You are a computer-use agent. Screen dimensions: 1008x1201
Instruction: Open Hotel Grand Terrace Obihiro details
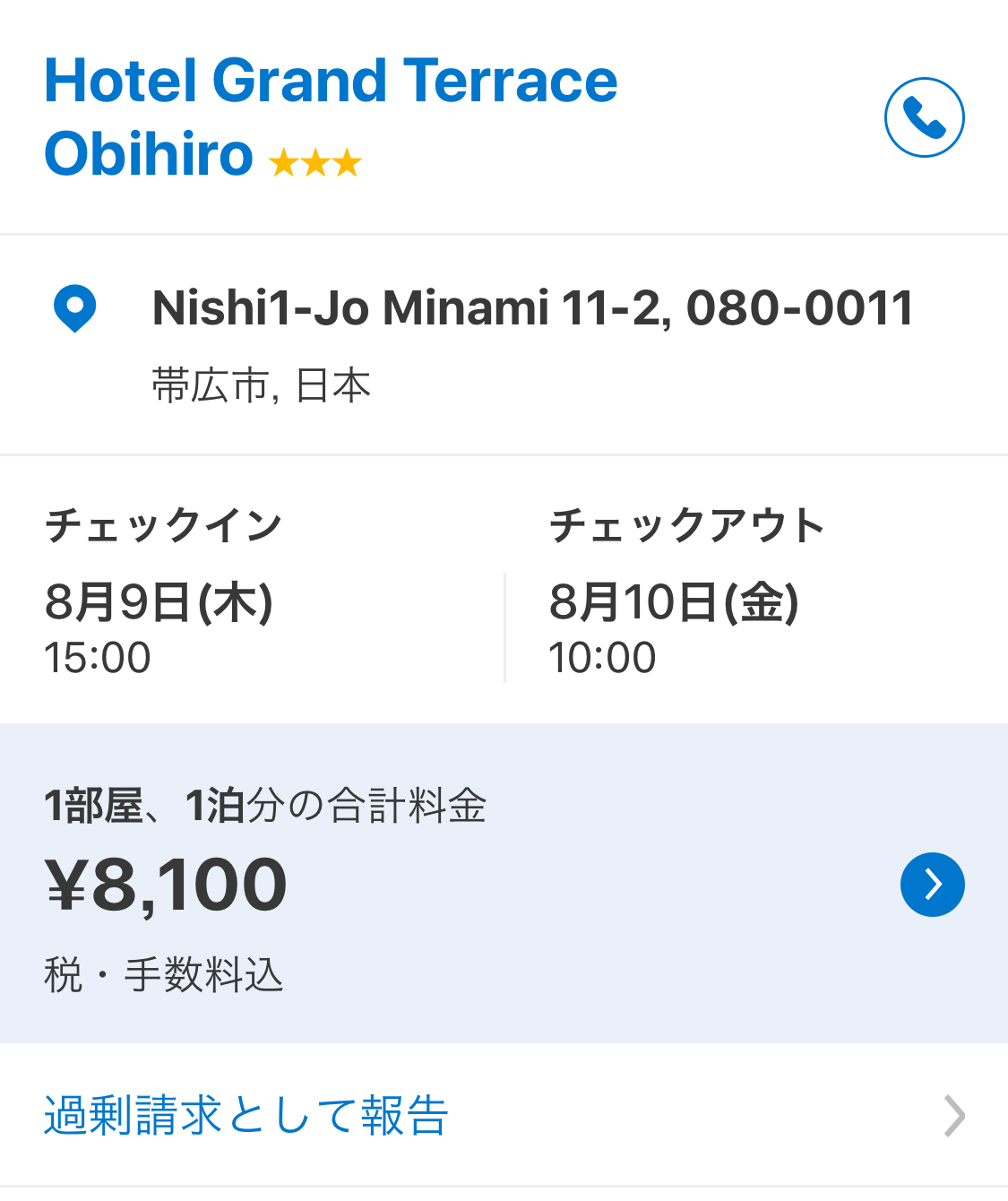(x=330, y=117)
